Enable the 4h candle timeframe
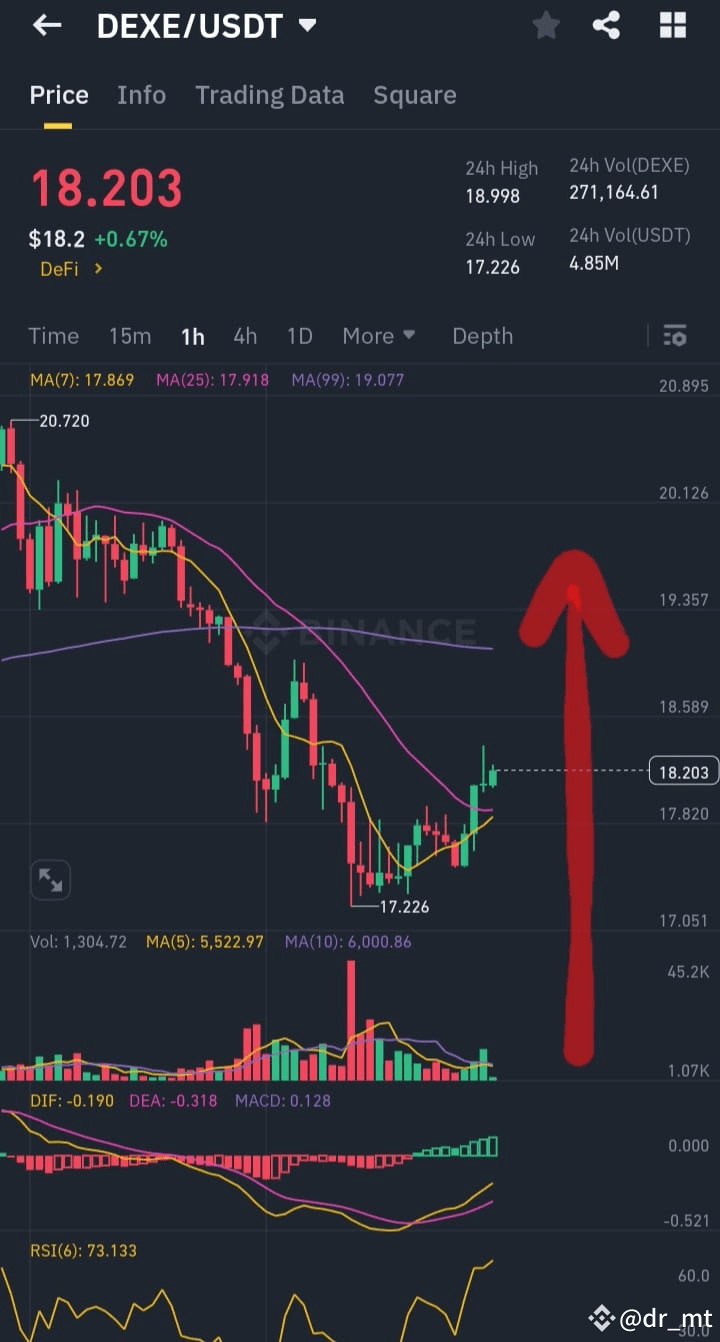The height and width of the screenshot is (1342, 720). coord(245,336)
